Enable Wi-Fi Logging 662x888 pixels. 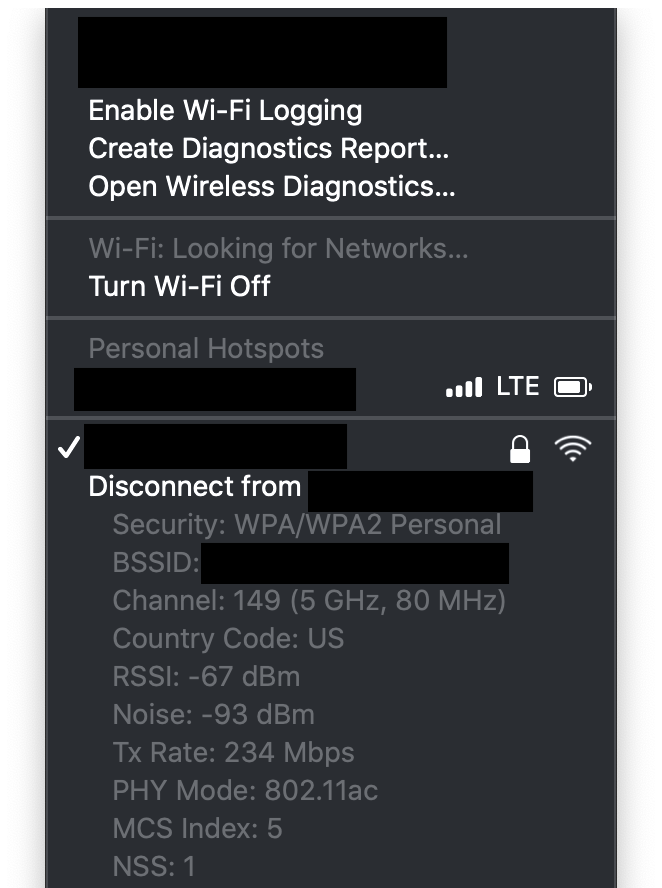point(225,111)
